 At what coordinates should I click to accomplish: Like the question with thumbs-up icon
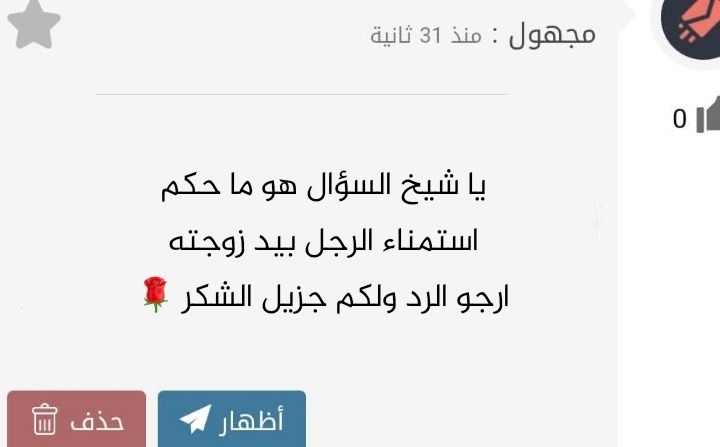point(707,117)
